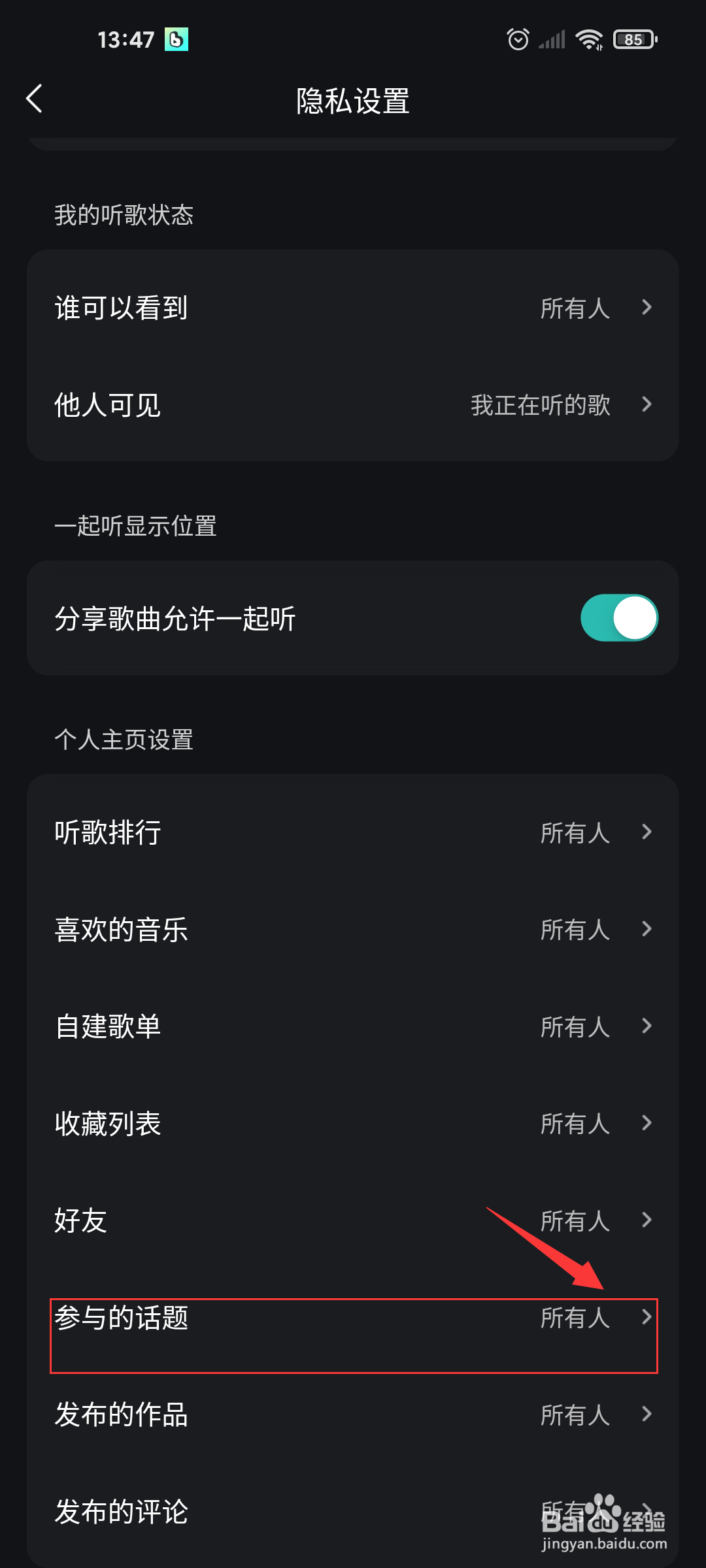Open 参与的话题 setting
Screen dimensions: 706x1568
pyautogui.click(x=353, y=1318)
